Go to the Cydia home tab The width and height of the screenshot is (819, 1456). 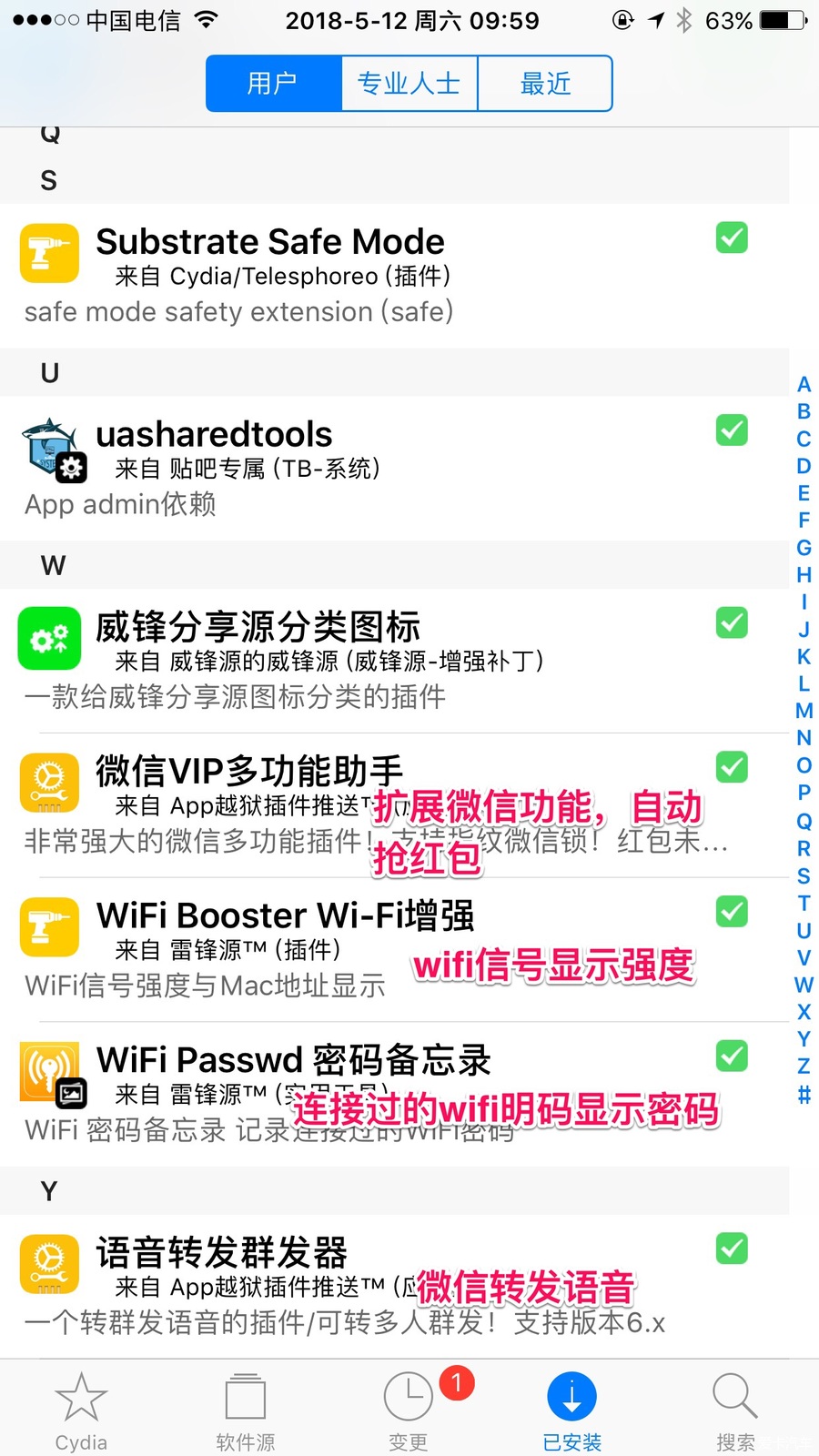coord(81,1410)
